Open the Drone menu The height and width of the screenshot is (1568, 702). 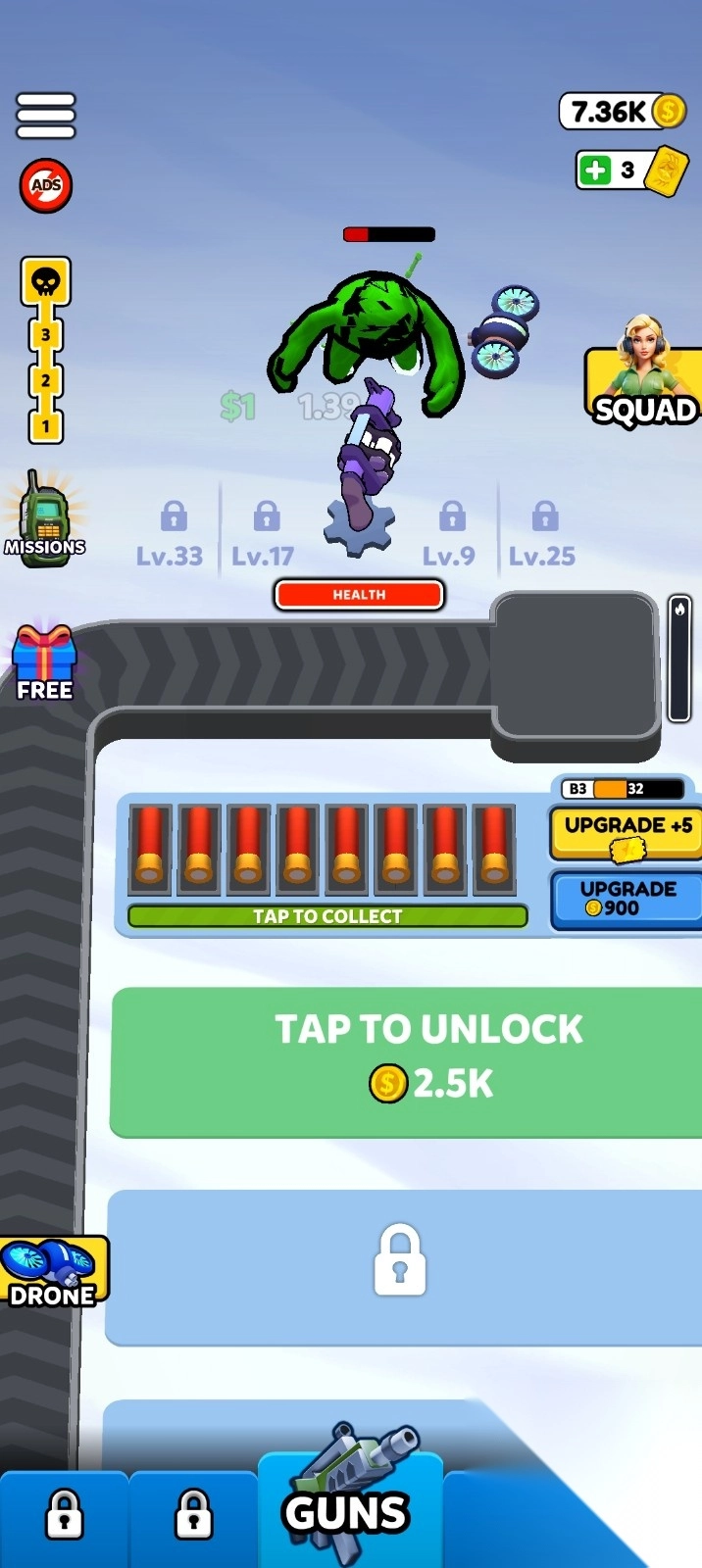pos(52,1272)
